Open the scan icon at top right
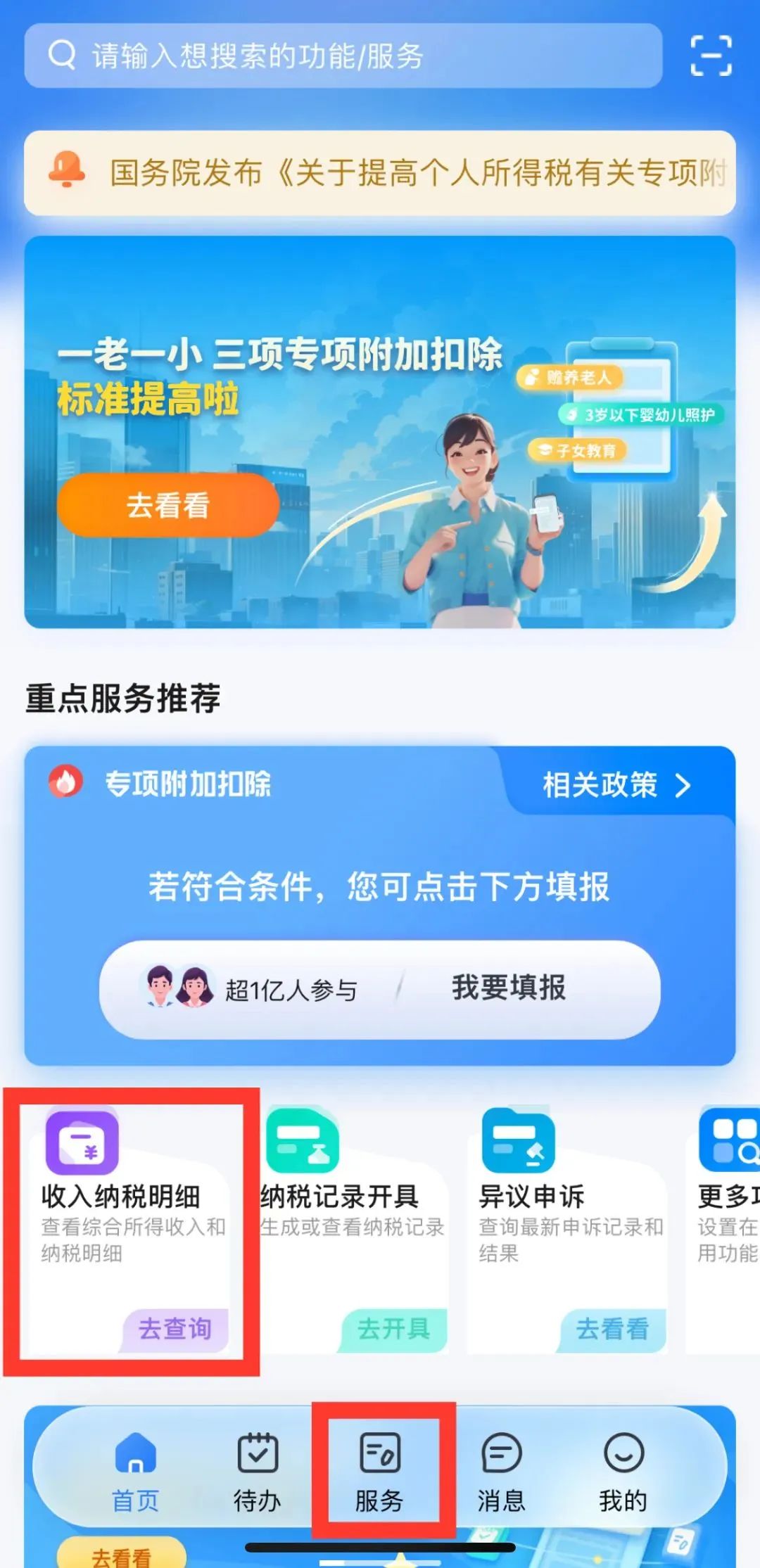This screenshot has height=1568, width=760. (711, 56)
